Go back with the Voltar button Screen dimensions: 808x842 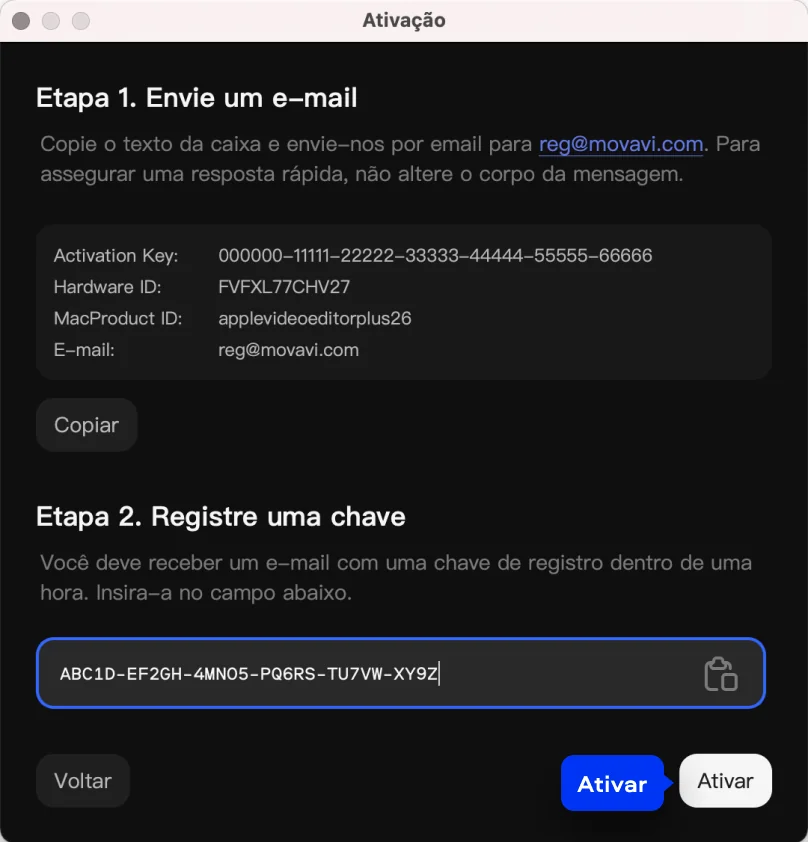pyautogui.click(x=83, y=781)
